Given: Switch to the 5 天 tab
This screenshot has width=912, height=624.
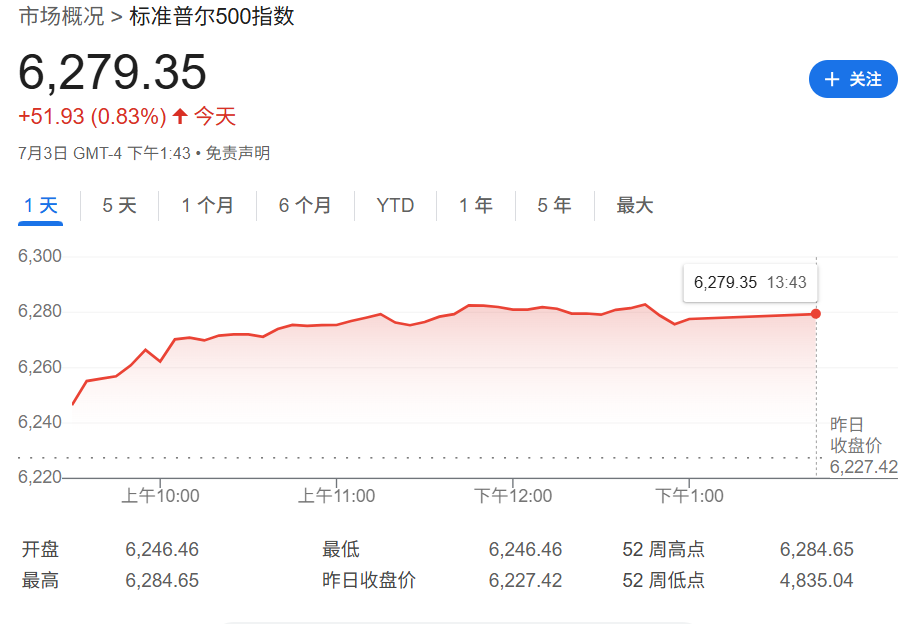Looking at the screenshot, I should coord(119,206).
